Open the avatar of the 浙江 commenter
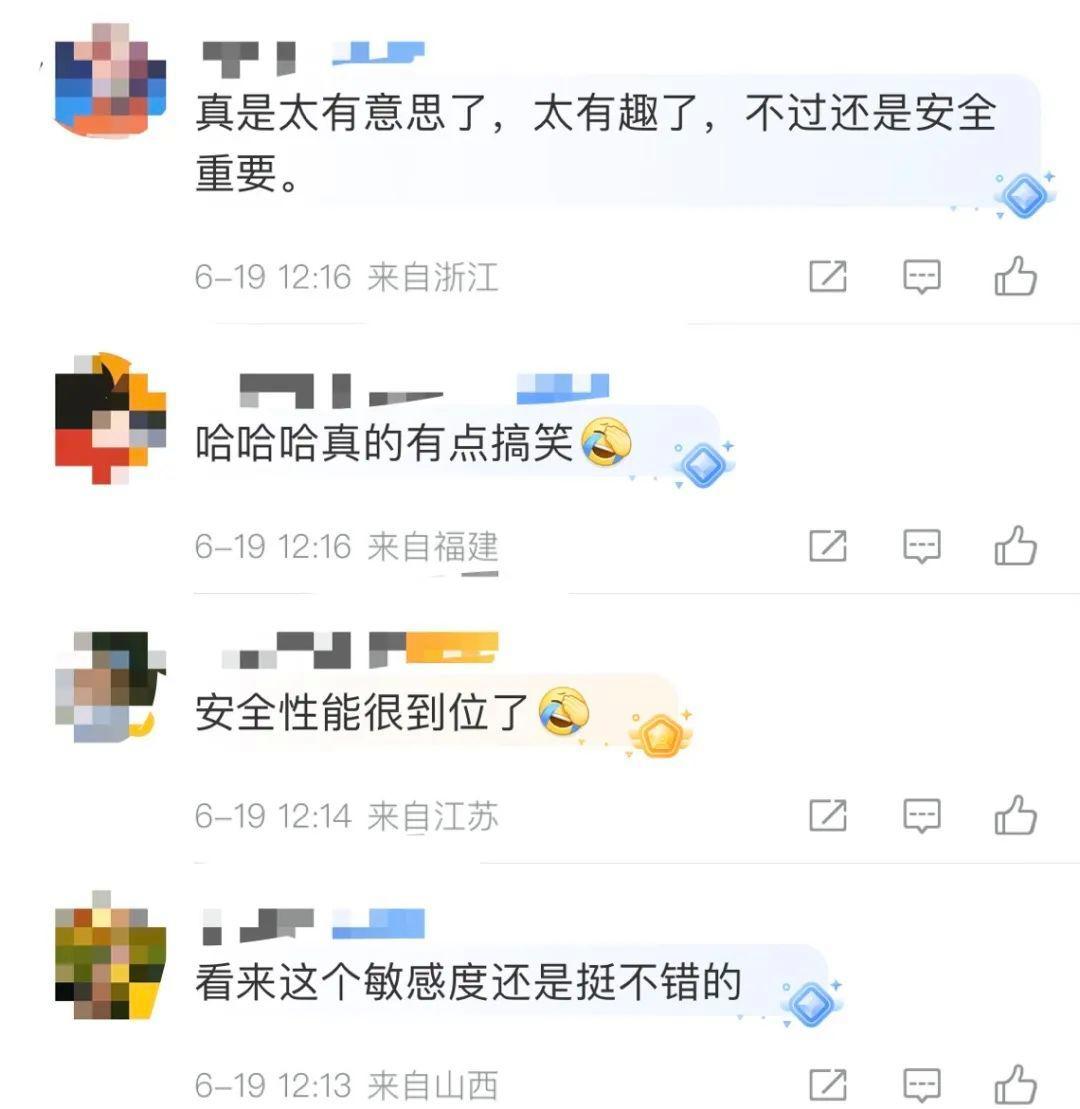Screen dimensions: 1080x1109 click(110, 80)
